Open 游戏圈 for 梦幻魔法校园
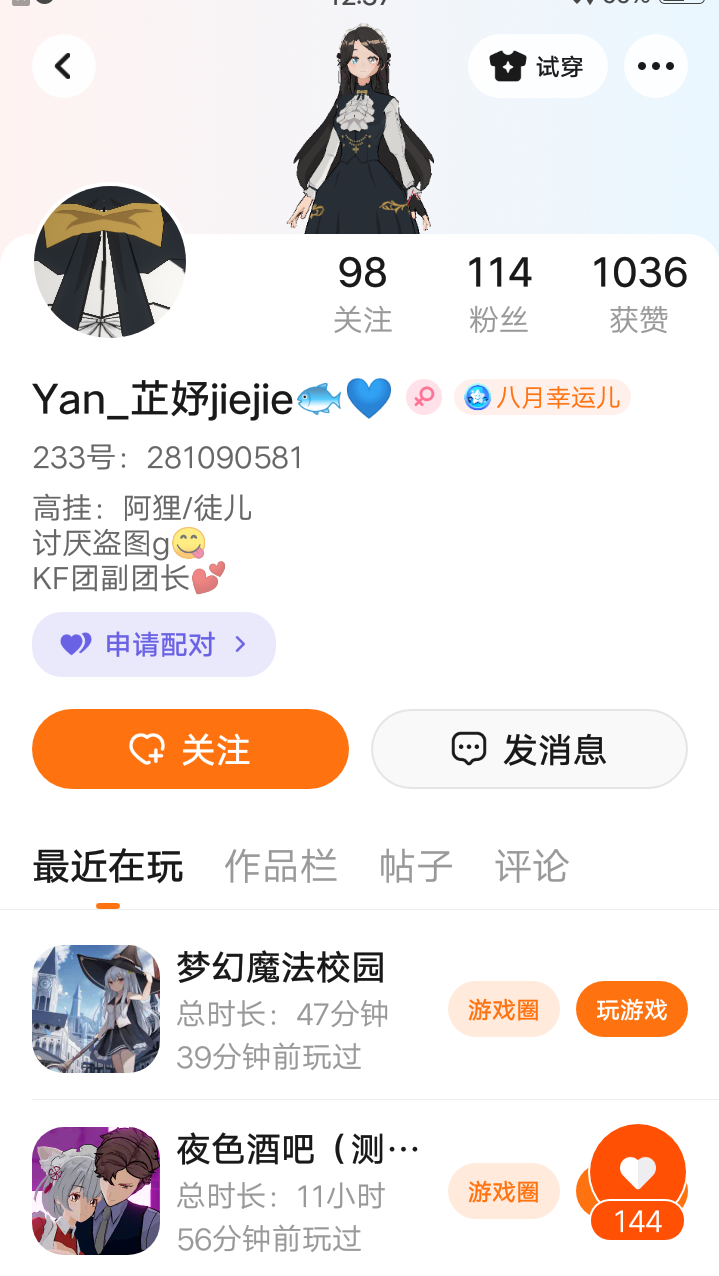The image size is (719, 1276). (x=503, y=1009)
